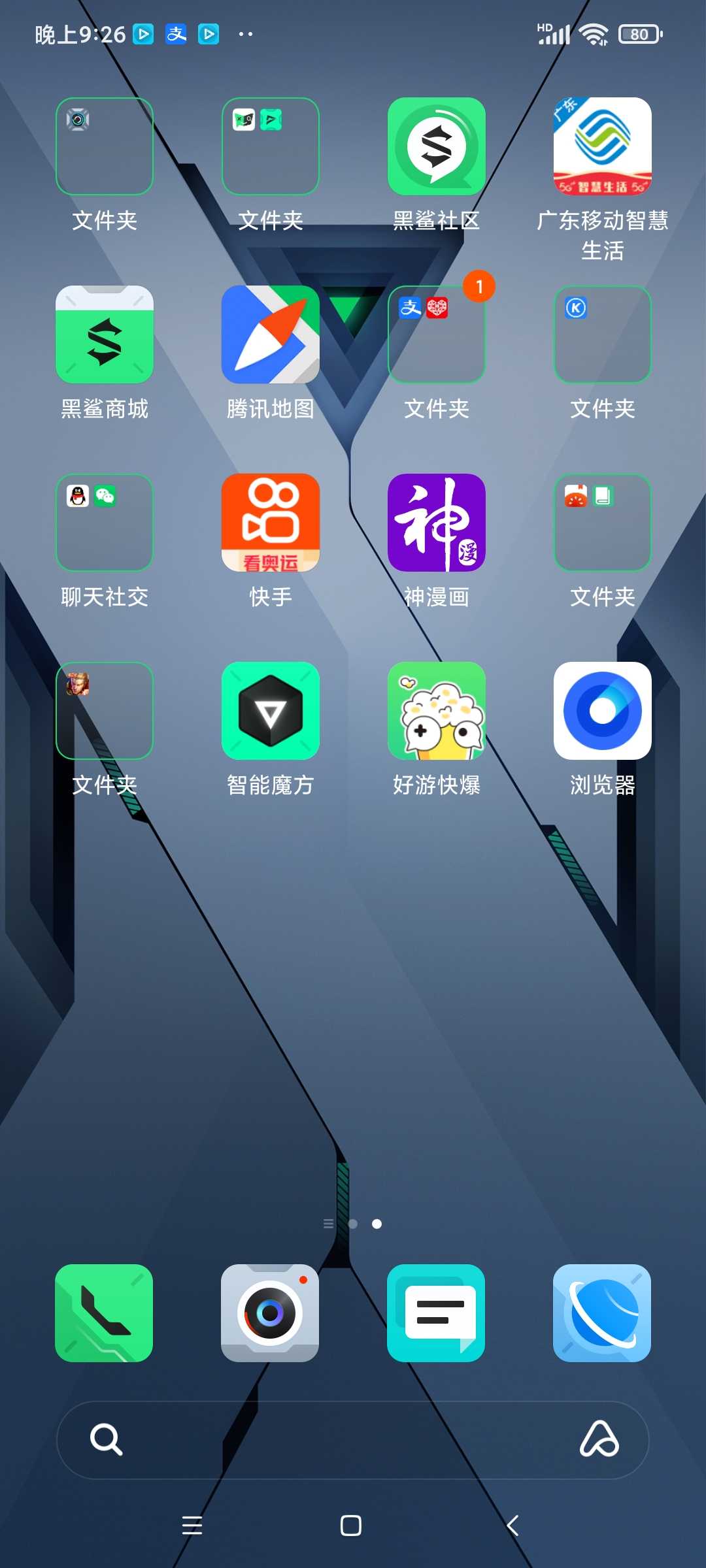Open the planet browser in dock
Image resolution: width=706 pixels, height=1568 pixels.
(602, 1313)
